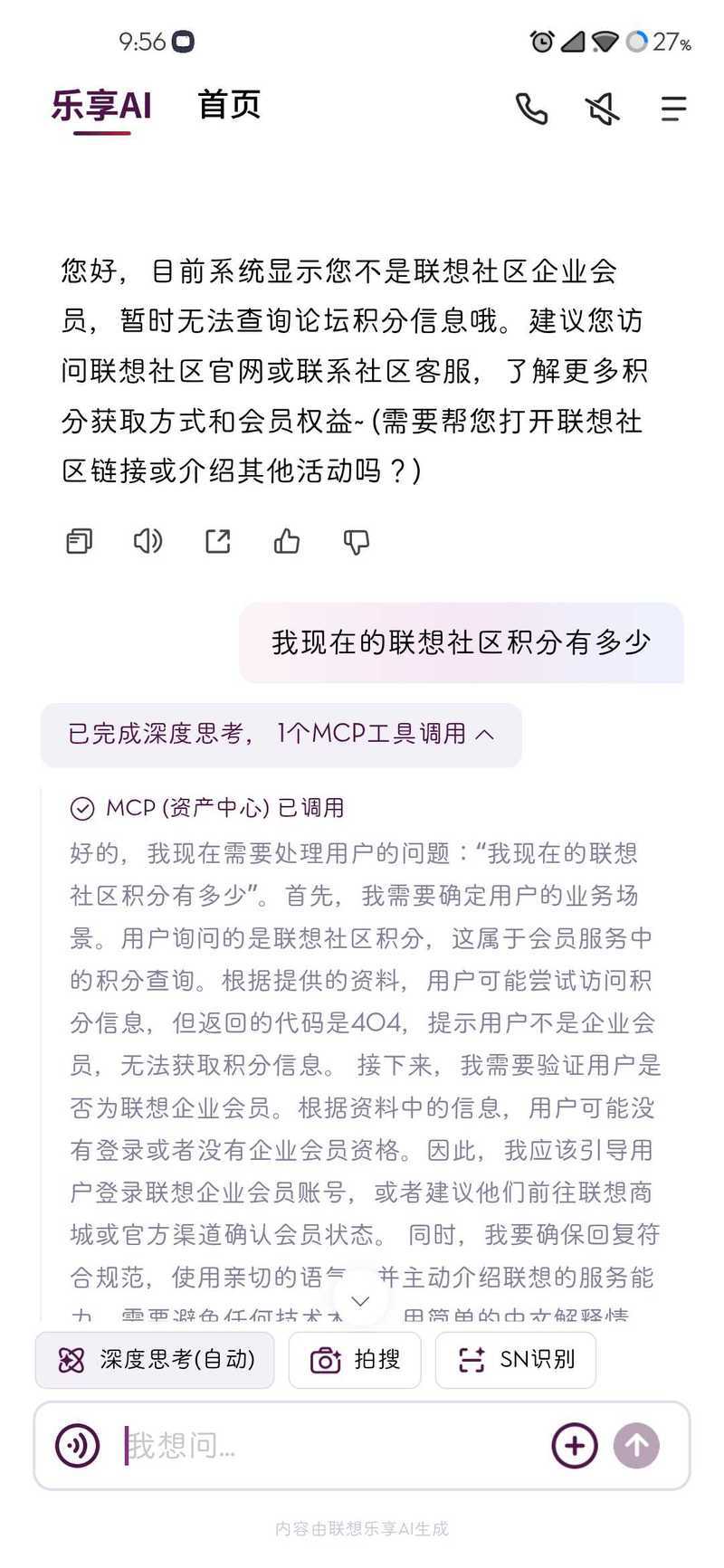Start a phone call with the assistant

531,109
